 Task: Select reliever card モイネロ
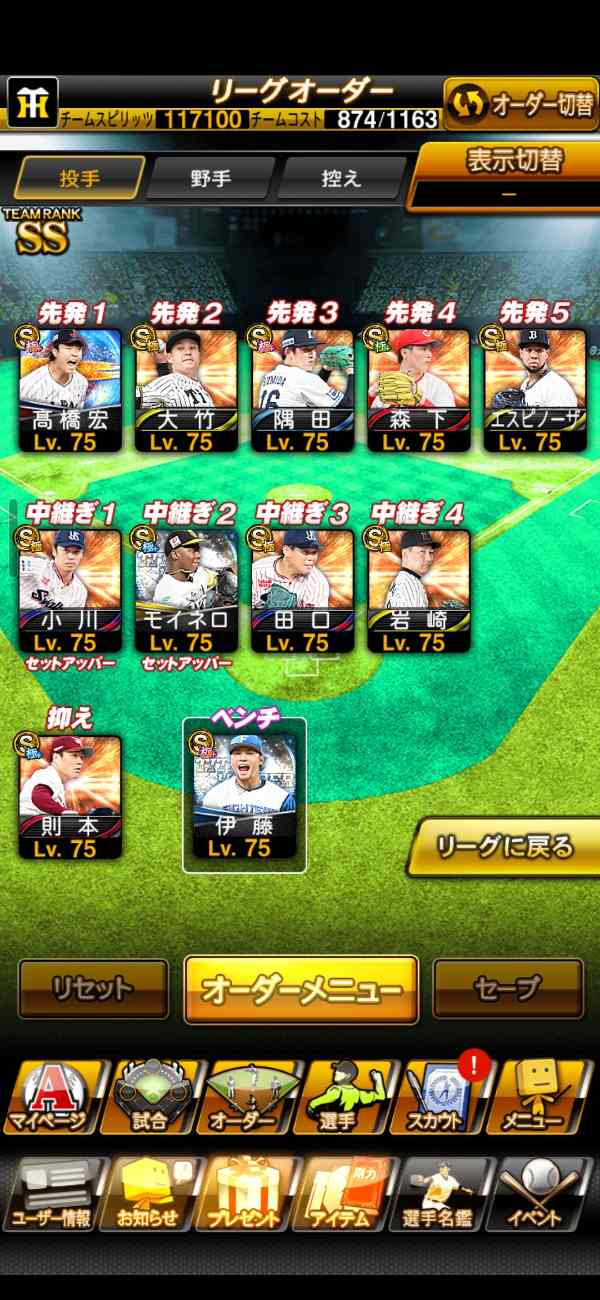187,591
